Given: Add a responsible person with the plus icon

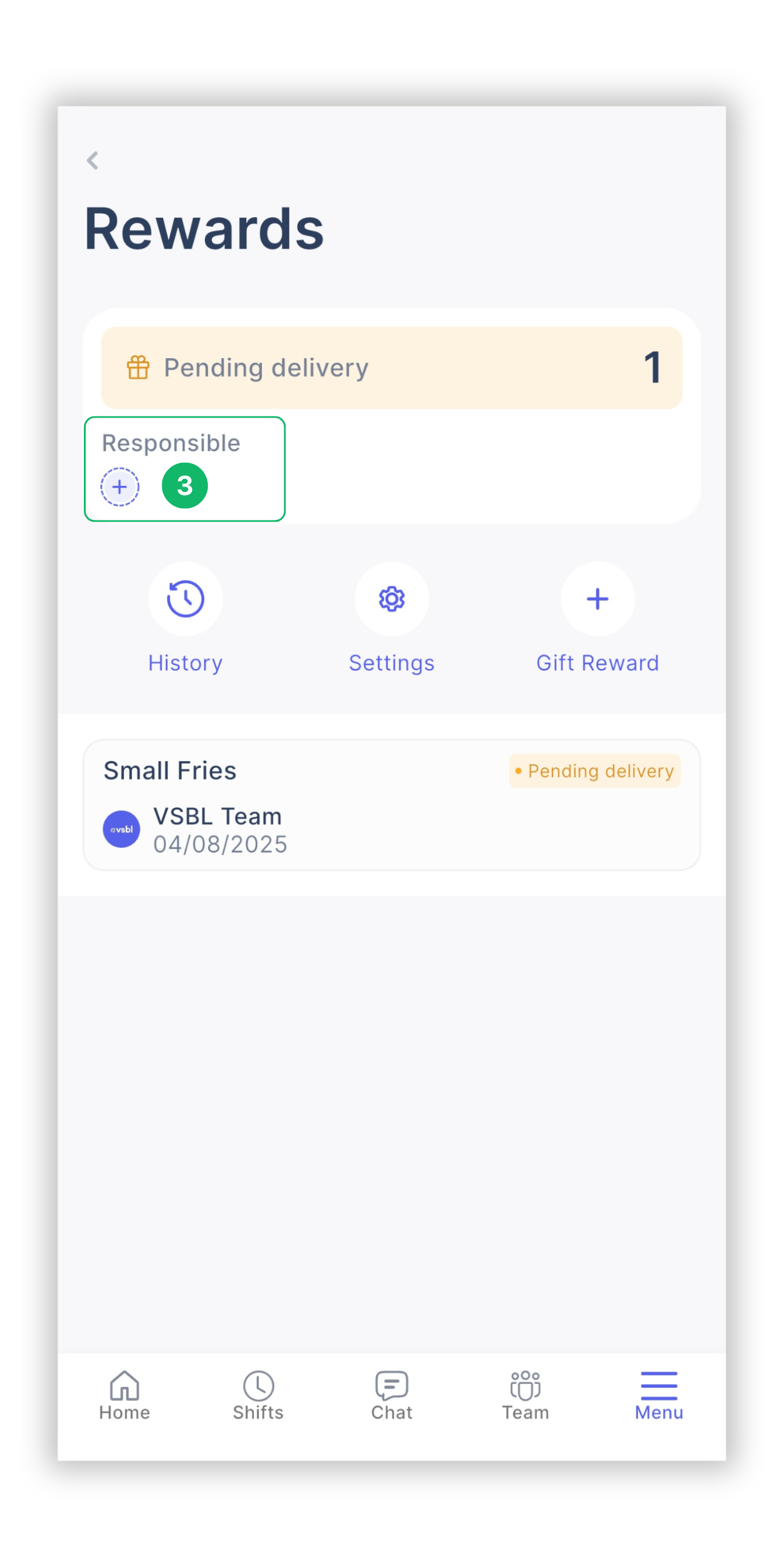Looking at the screenshot, I should coord(120,486).
